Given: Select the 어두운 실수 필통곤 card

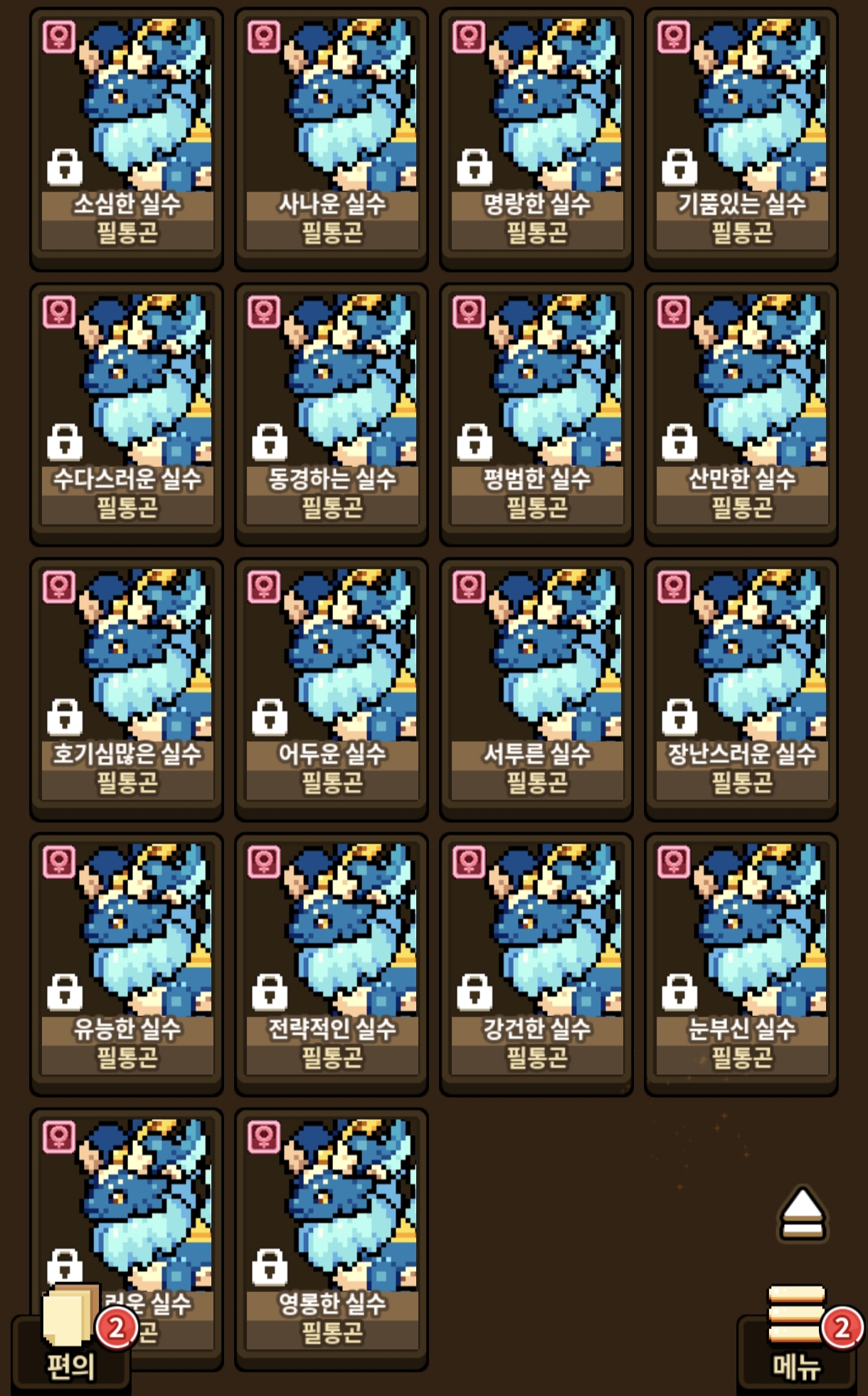Looking at the screenshot, I should click(x=332, y=689).
